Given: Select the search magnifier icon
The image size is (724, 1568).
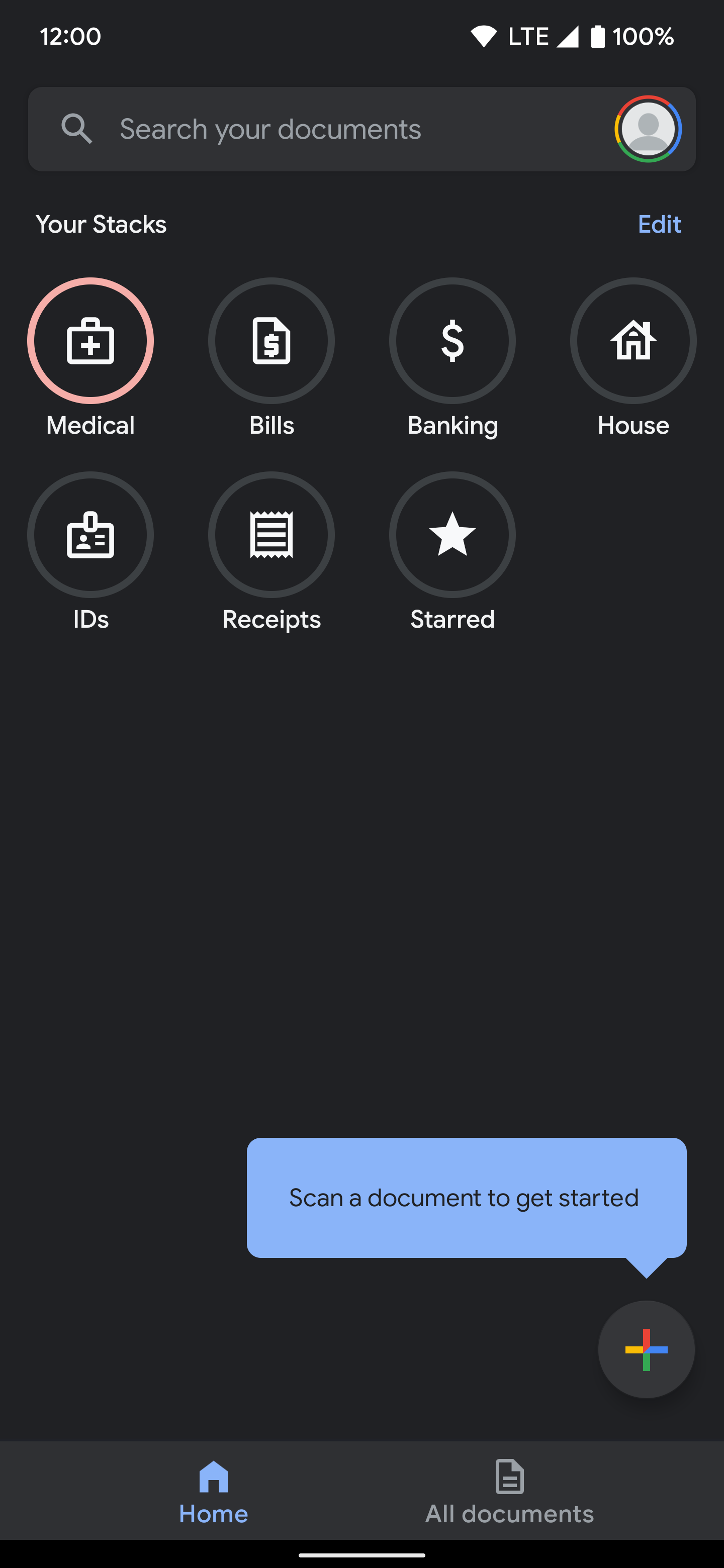Looking at the screenshot, I should point(77,129).
